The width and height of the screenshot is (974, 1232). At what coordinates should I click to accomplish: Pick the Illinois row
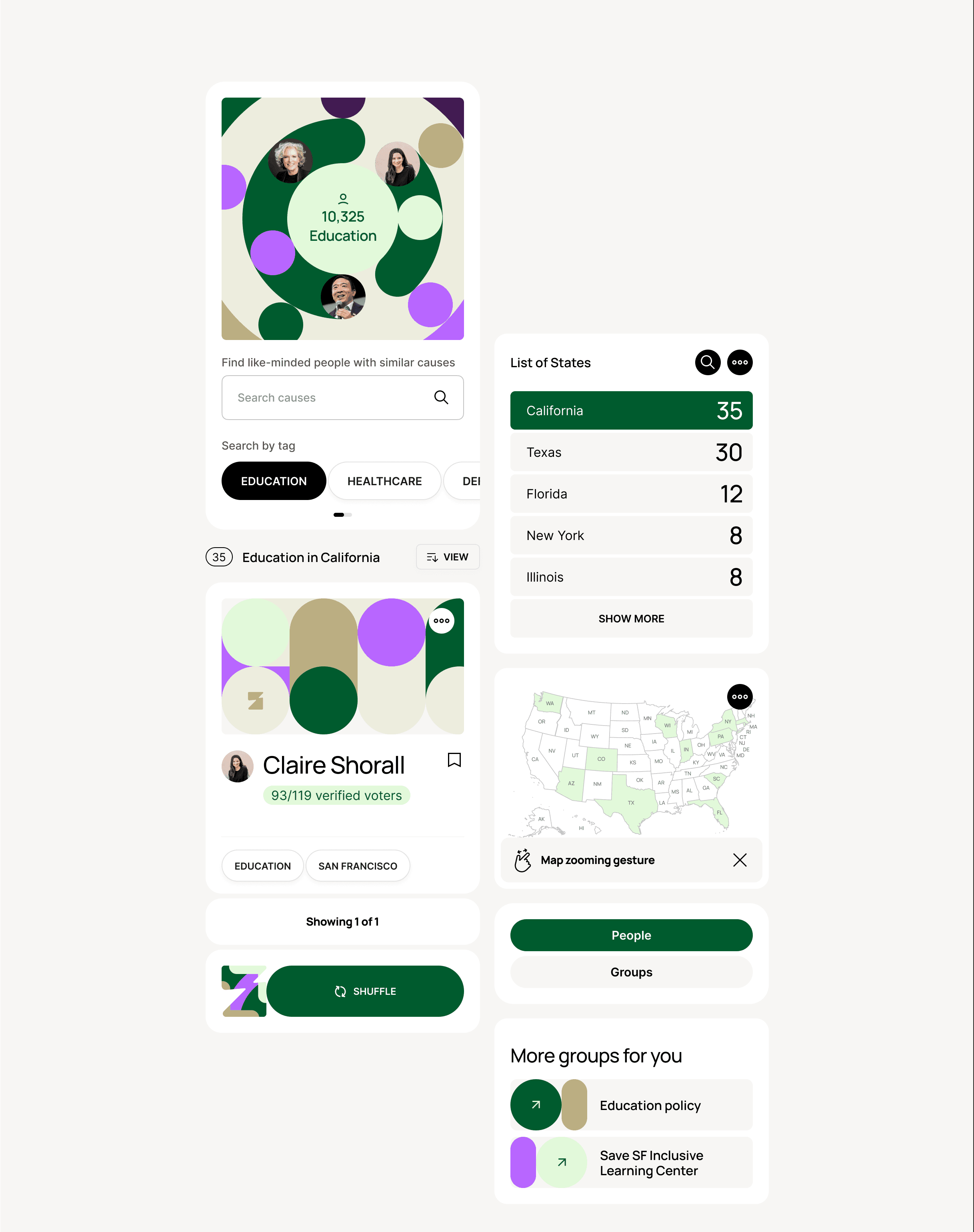pyautogui.click(x=631, y=577)
